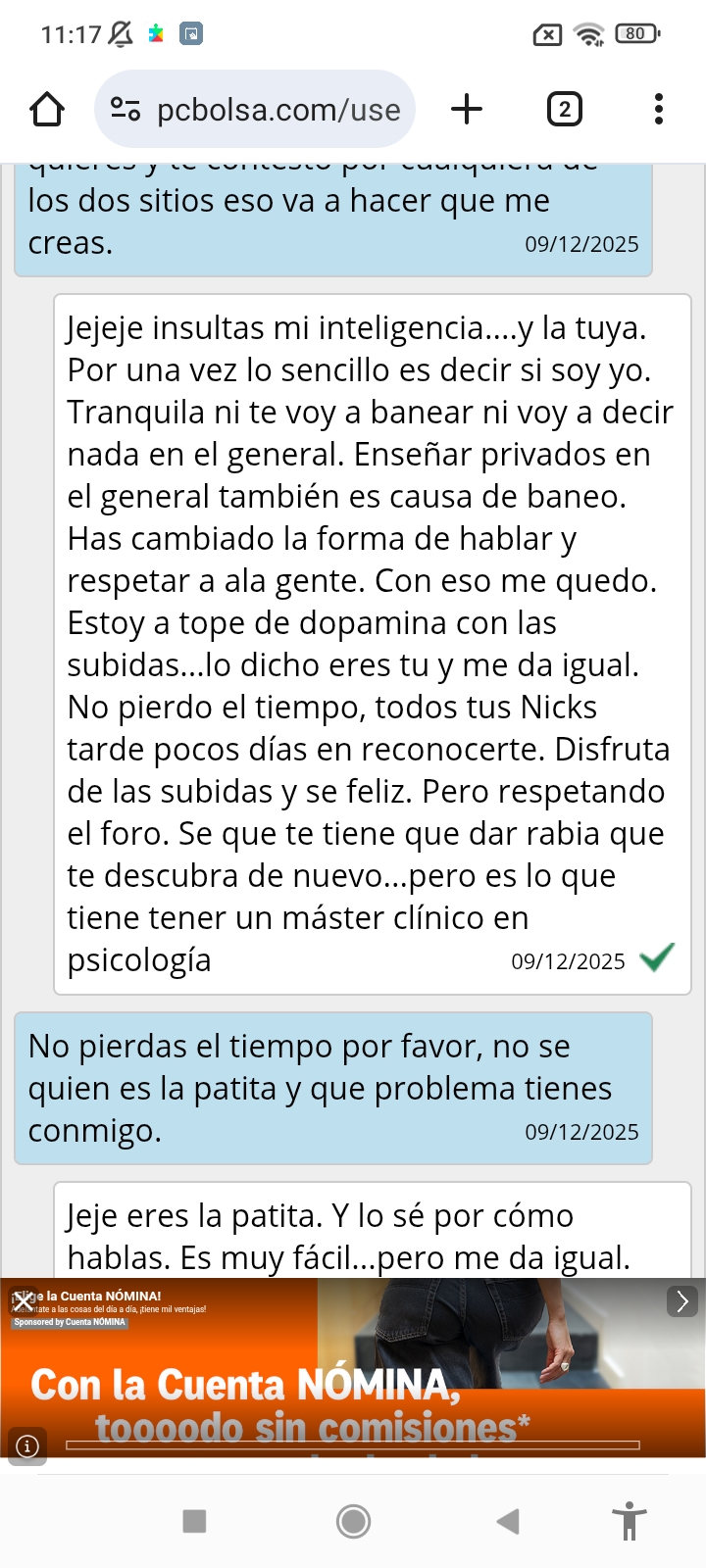This screenshot has width=706, height=1568.
Task: Open the browser overflow menu
Action: point(659,109)
